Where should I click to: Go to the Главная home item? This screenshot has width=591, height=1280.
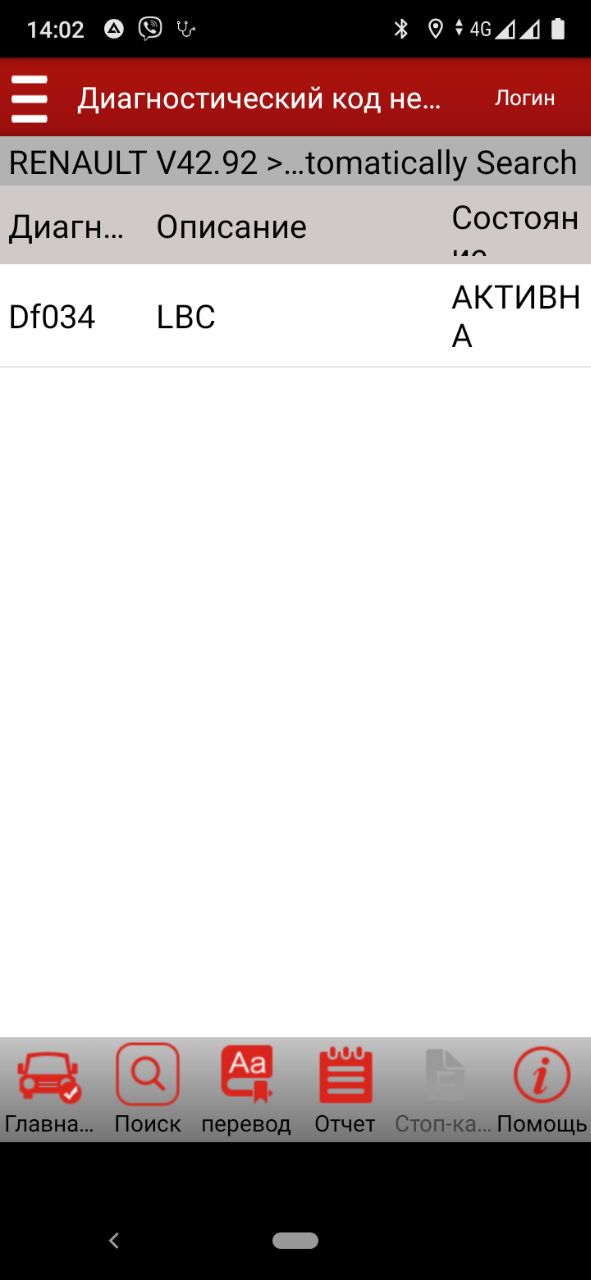49,1089
